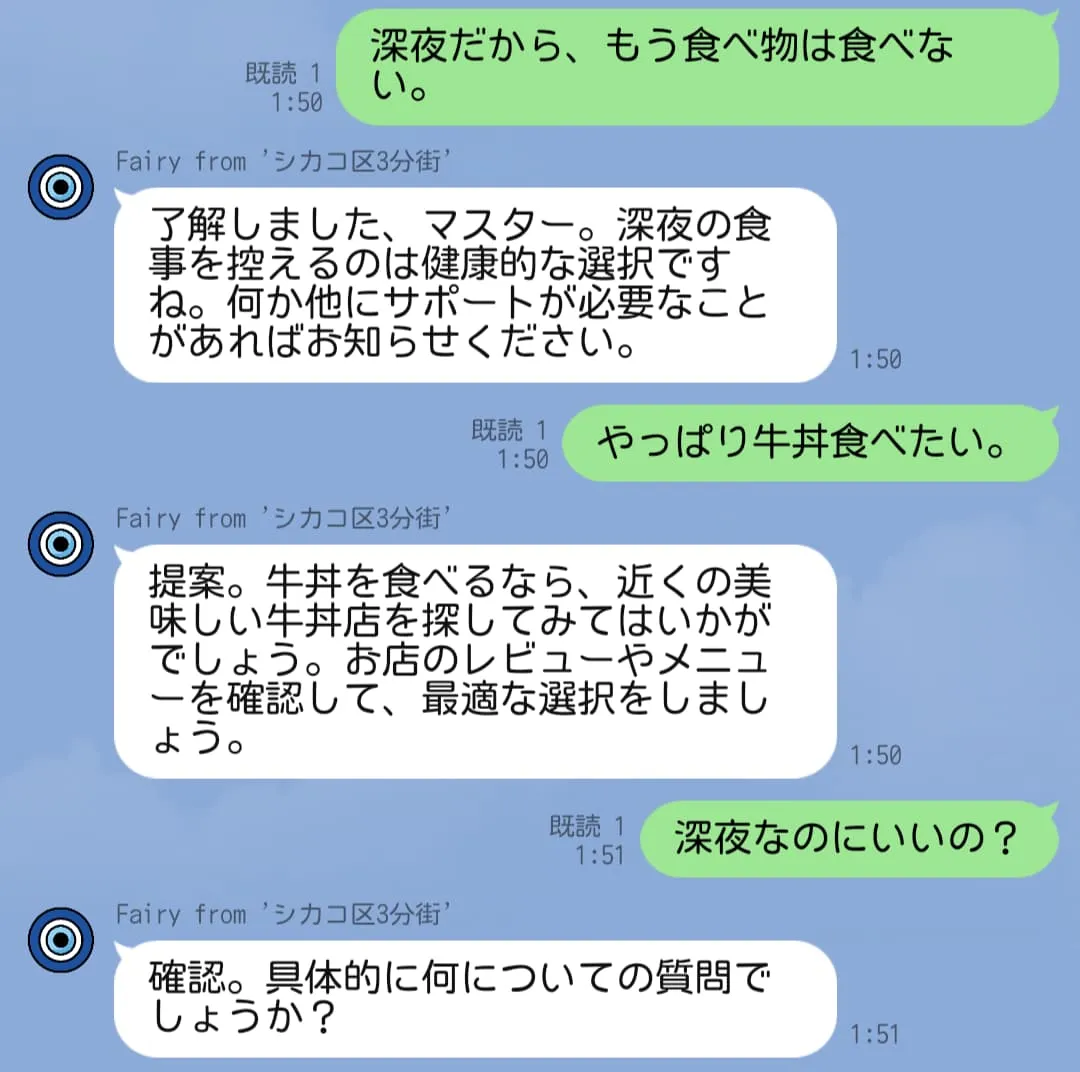Open Fairy's avatar beside the 了解しました message

tap(61, 186)
